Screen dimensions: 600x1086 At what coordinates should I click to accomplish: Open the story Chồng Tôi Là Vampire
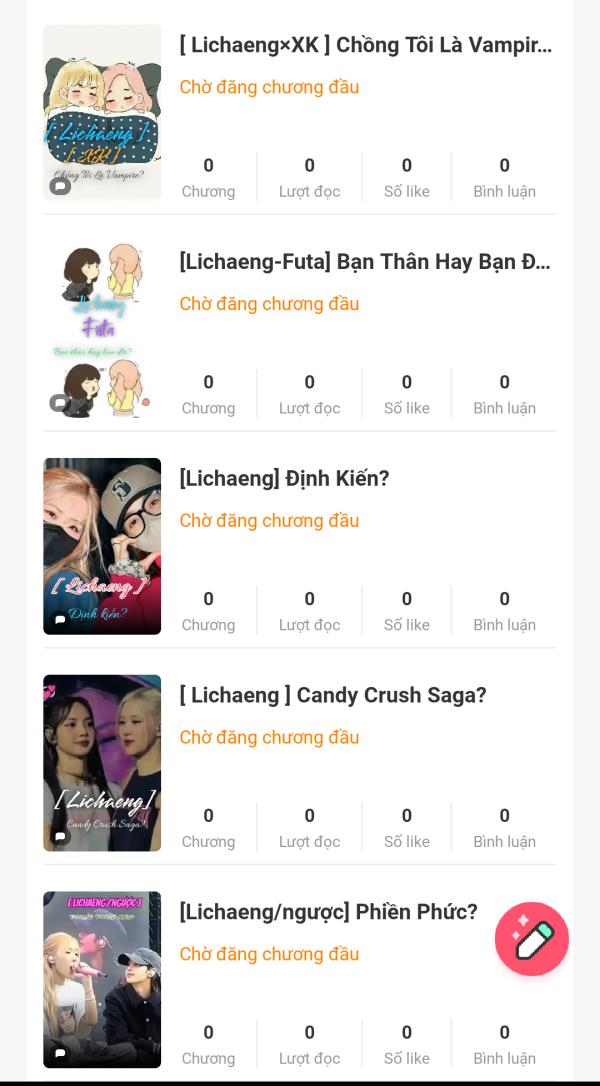click(x=365, y=45)
